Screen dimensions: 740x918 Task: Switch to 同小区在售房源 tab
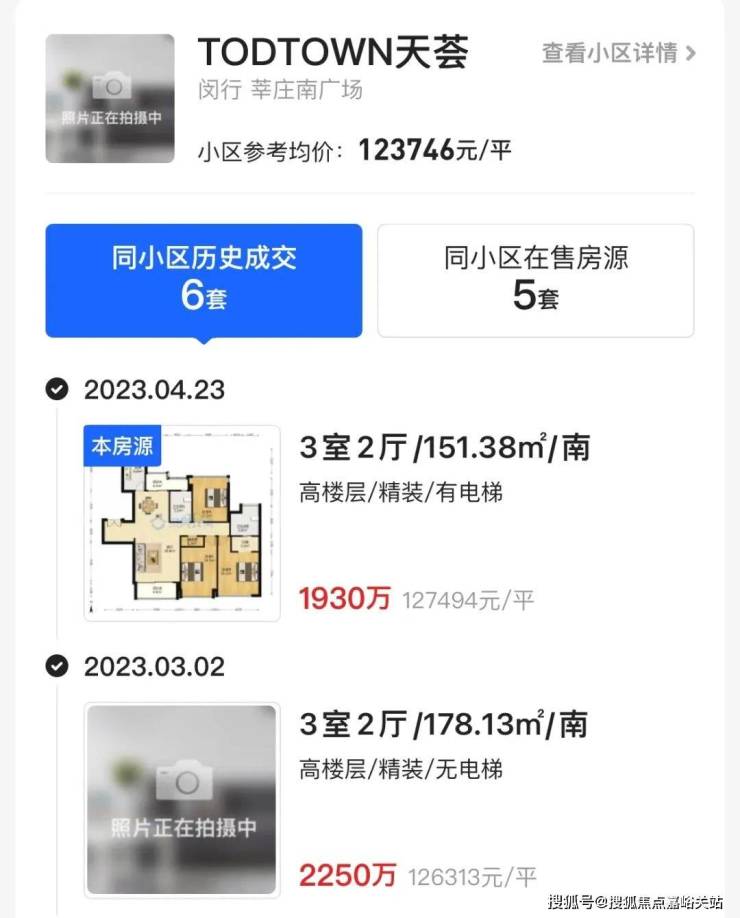(535, 280)
